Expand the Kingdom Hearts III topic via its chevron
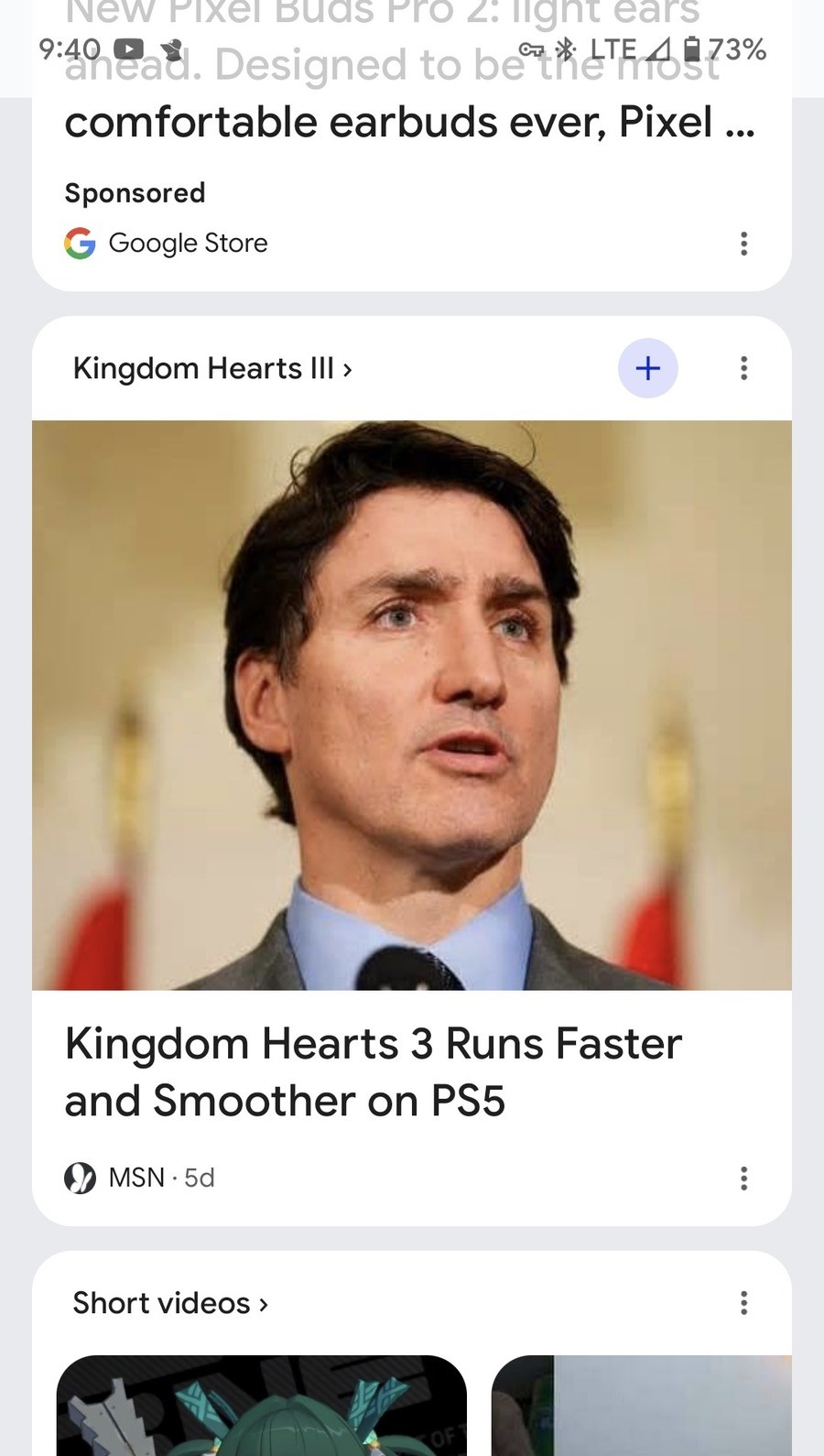Screen dimensions: 824x1456 point(346,368)
